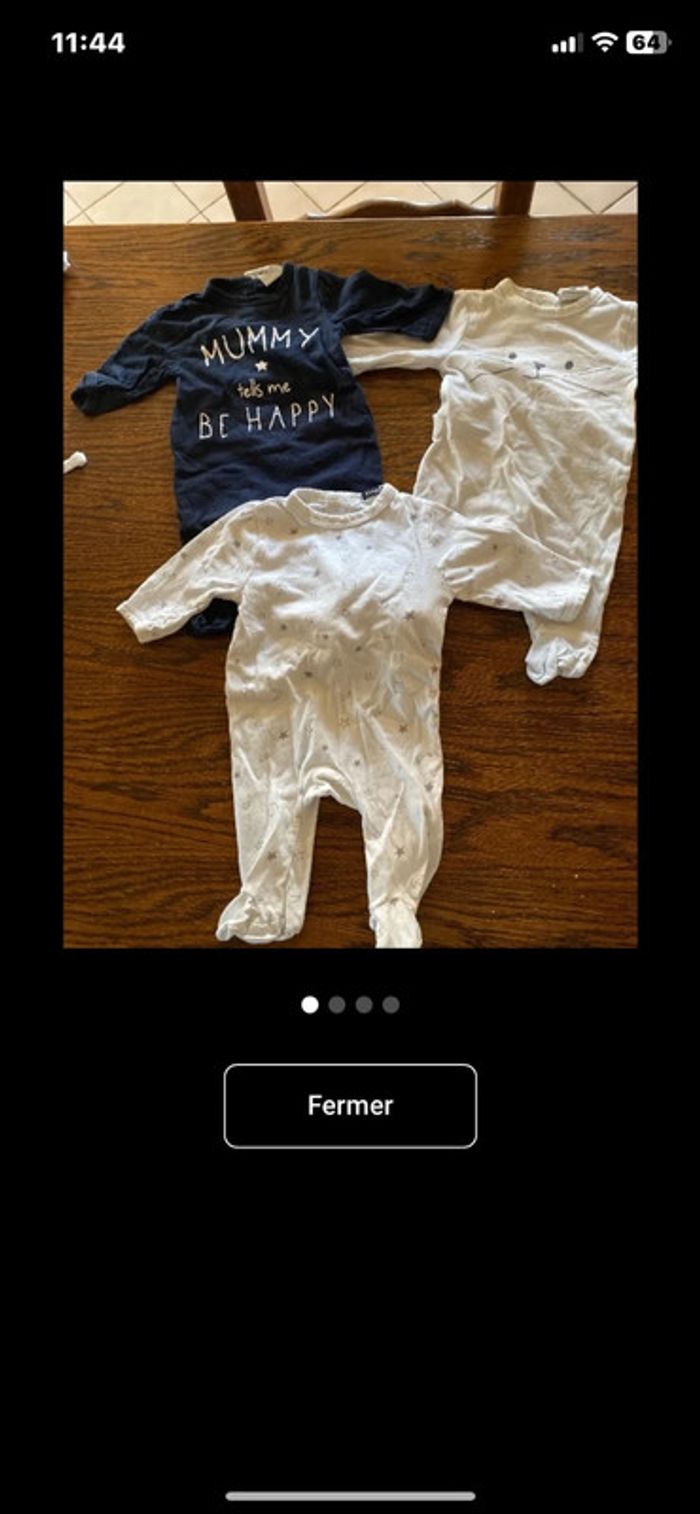700x1514 pixels.
Task: Close the photo viewer with Fermer
Action: point(350,1105)
